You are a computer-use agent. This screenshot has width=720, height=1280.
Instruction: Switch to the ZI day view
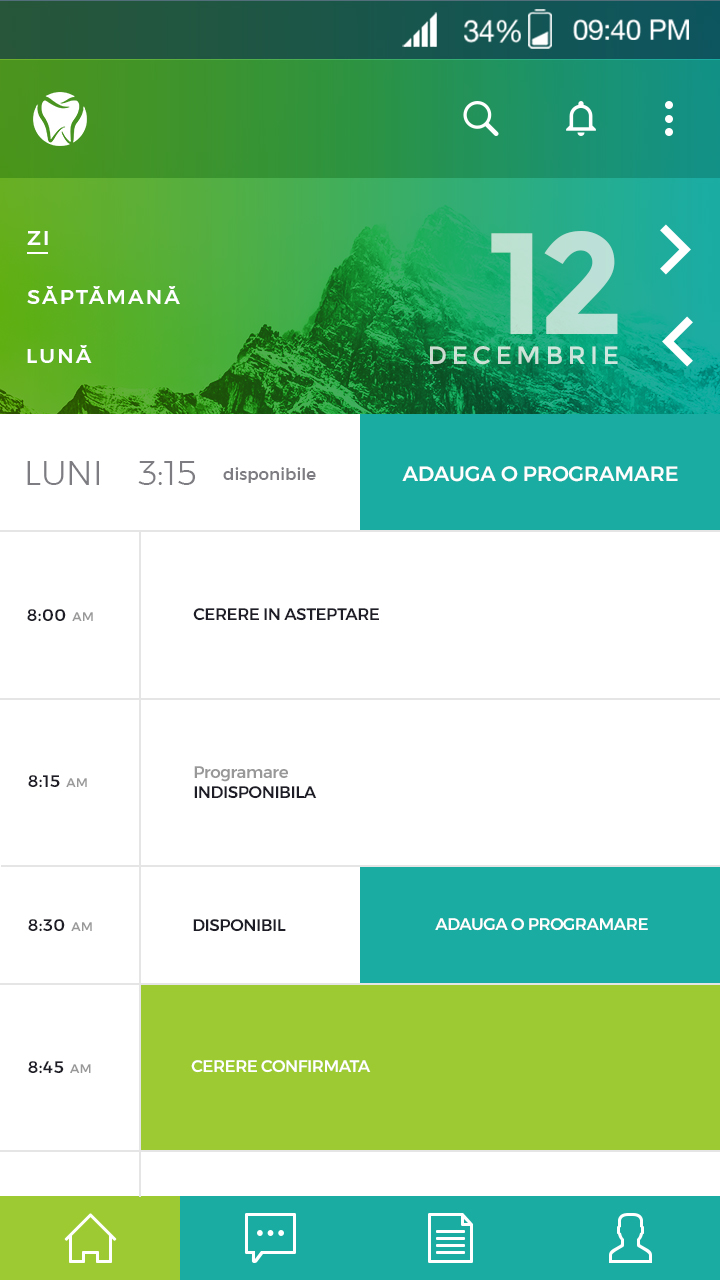[38, 239]
